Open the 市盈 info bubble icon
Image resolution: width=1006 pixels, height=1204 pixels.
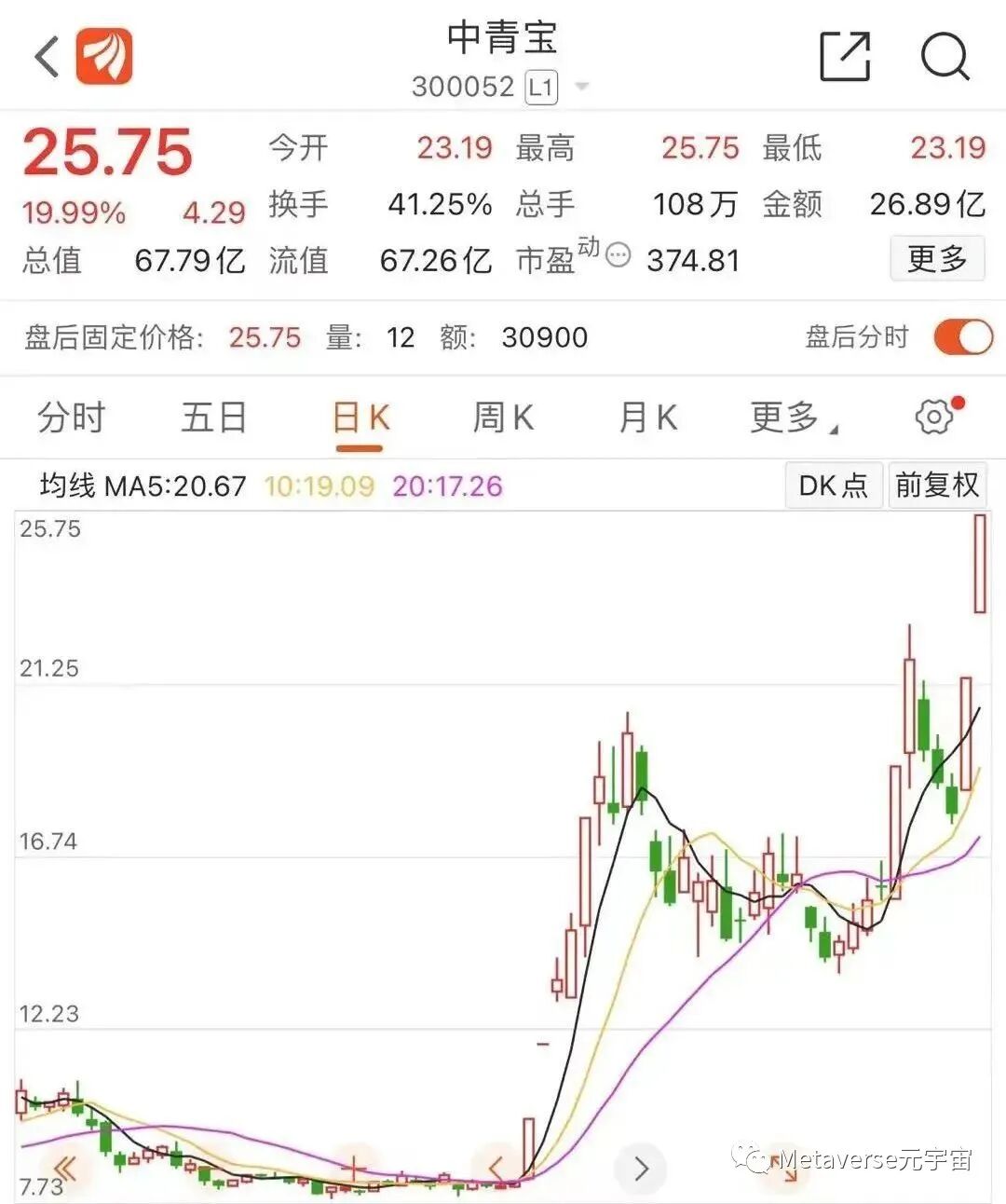[x=619, y=254]
